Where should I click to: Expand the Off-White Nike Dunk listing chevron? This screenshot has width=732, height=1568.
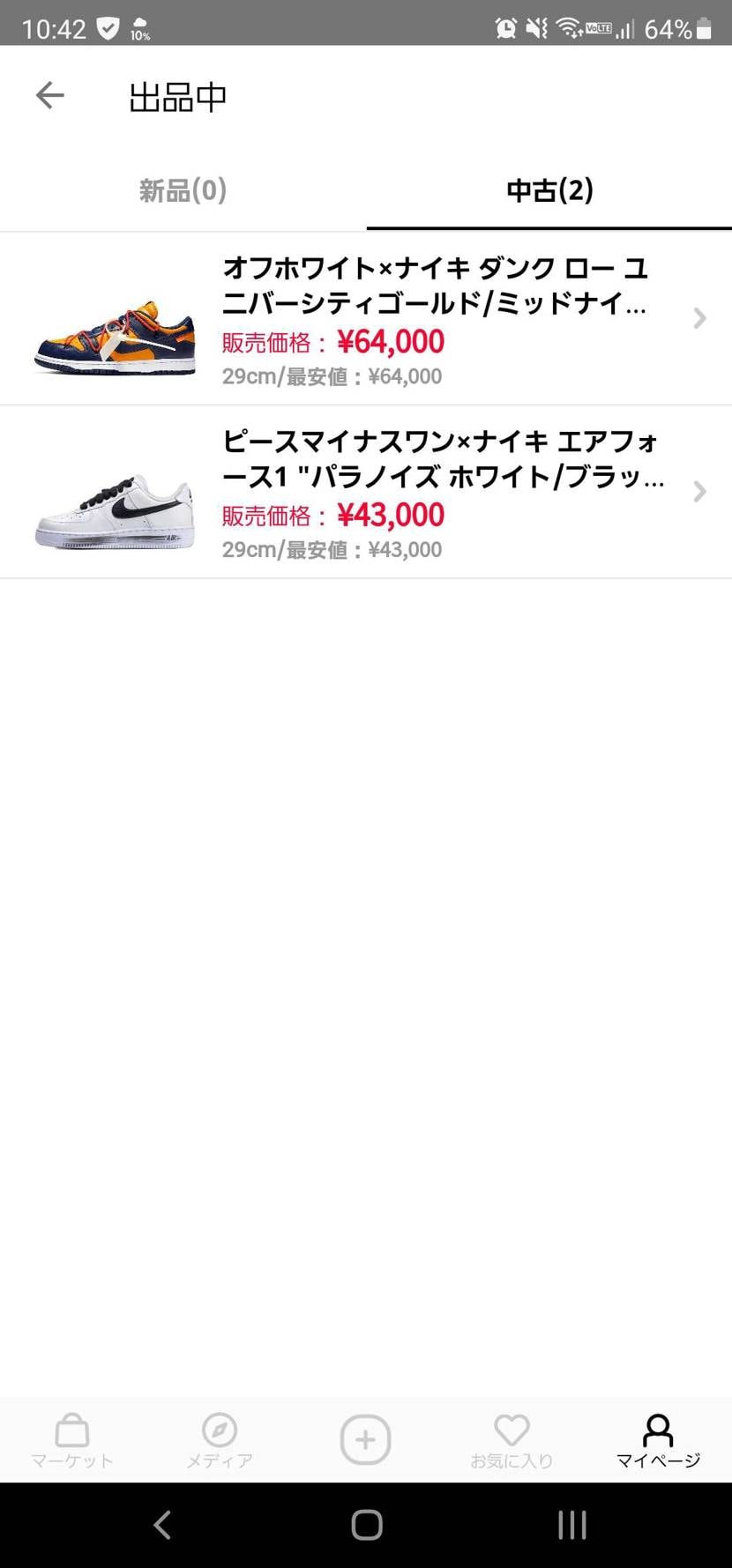click(699, 318)
